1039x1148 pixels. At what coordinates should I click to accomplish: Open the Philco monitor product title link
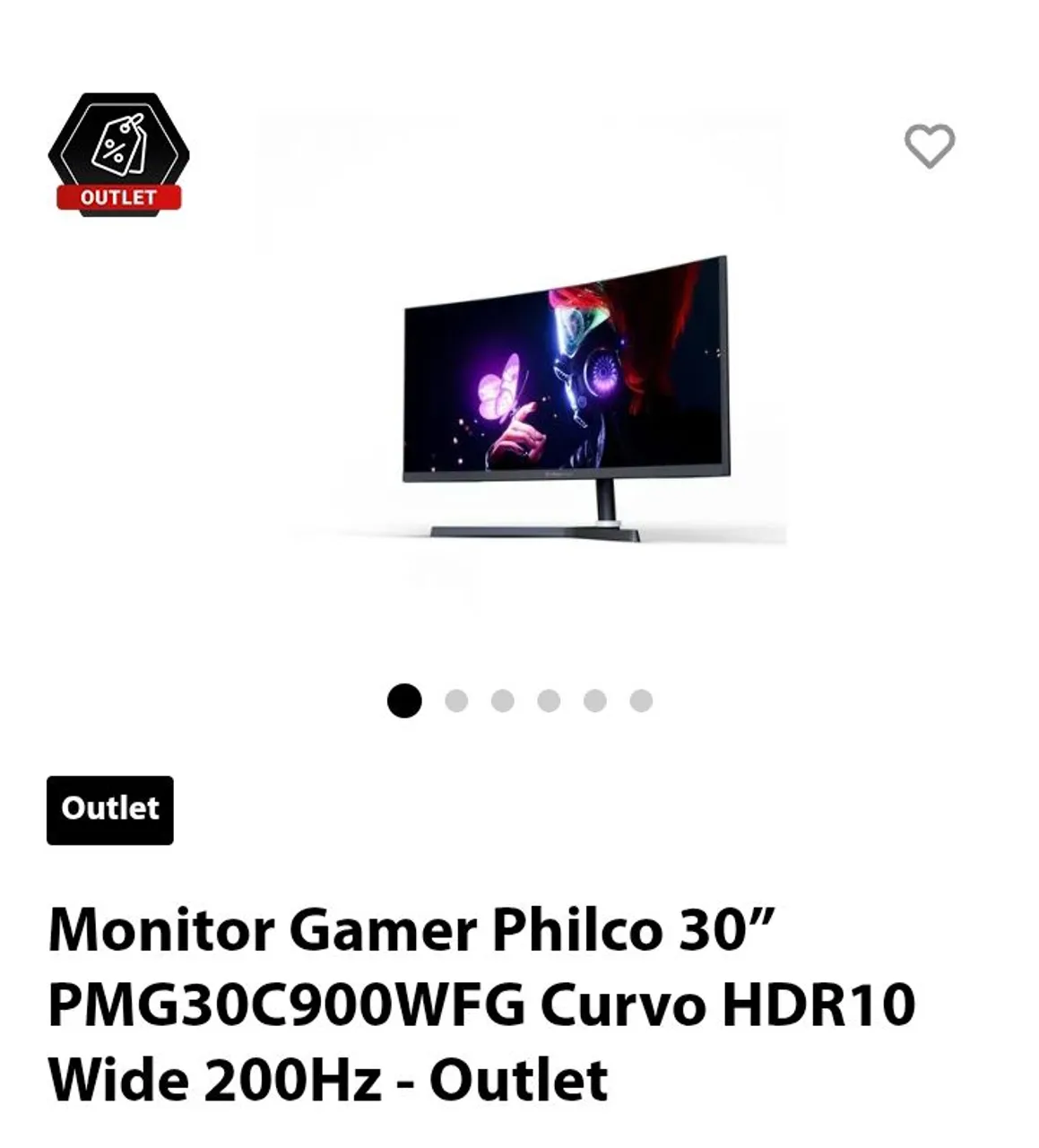coord(417,931)
